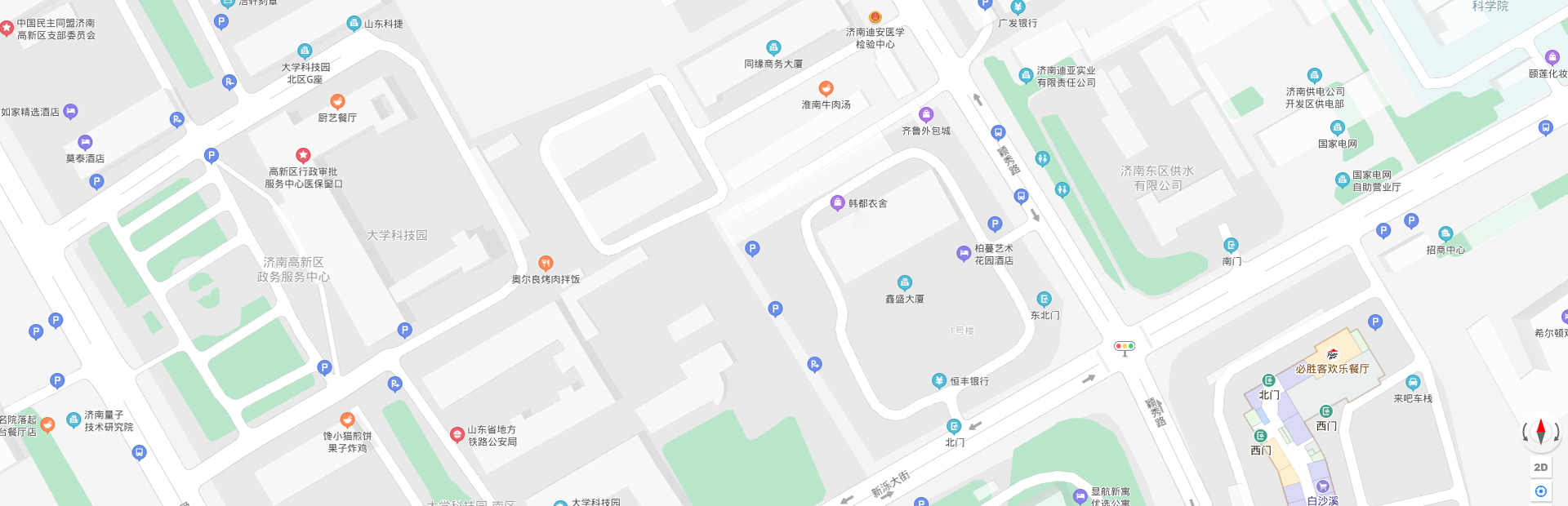
Task: Open the 厨艺餐厅 restaurant marker
Action: 337,102
